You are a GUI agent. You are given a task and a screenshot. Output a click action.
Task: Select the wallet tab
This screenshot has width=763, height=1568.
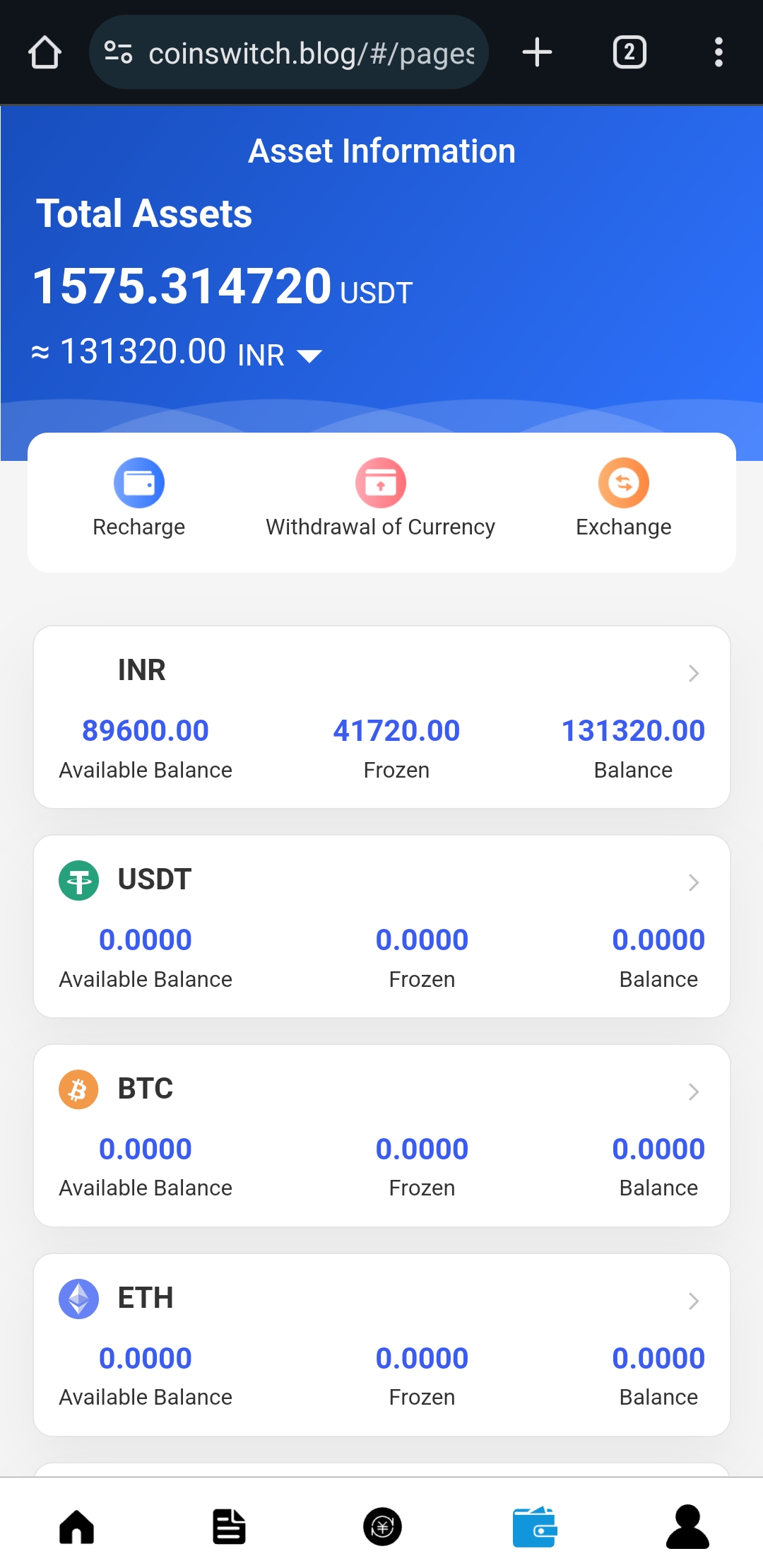coord(535,1526)
